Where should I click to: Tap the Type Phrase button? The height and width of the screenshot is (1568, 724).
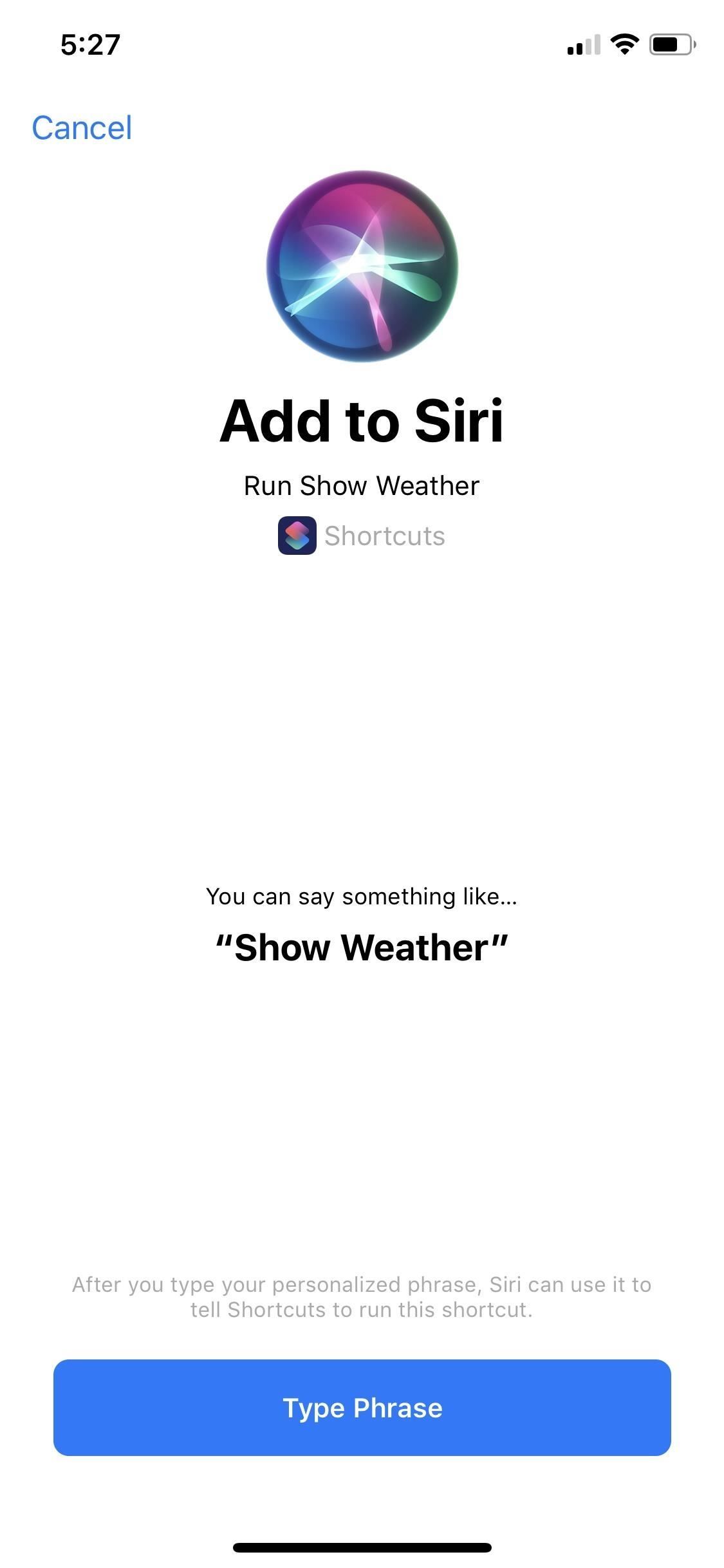tap(362, 1407)
